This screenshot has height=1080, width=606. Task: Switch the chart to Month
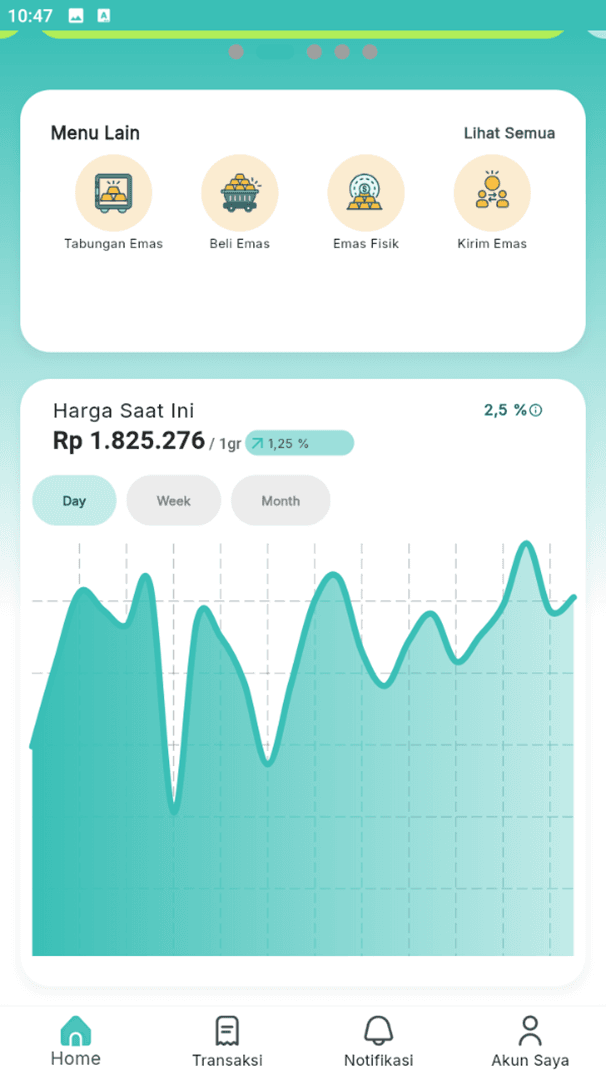coord(280,501)
